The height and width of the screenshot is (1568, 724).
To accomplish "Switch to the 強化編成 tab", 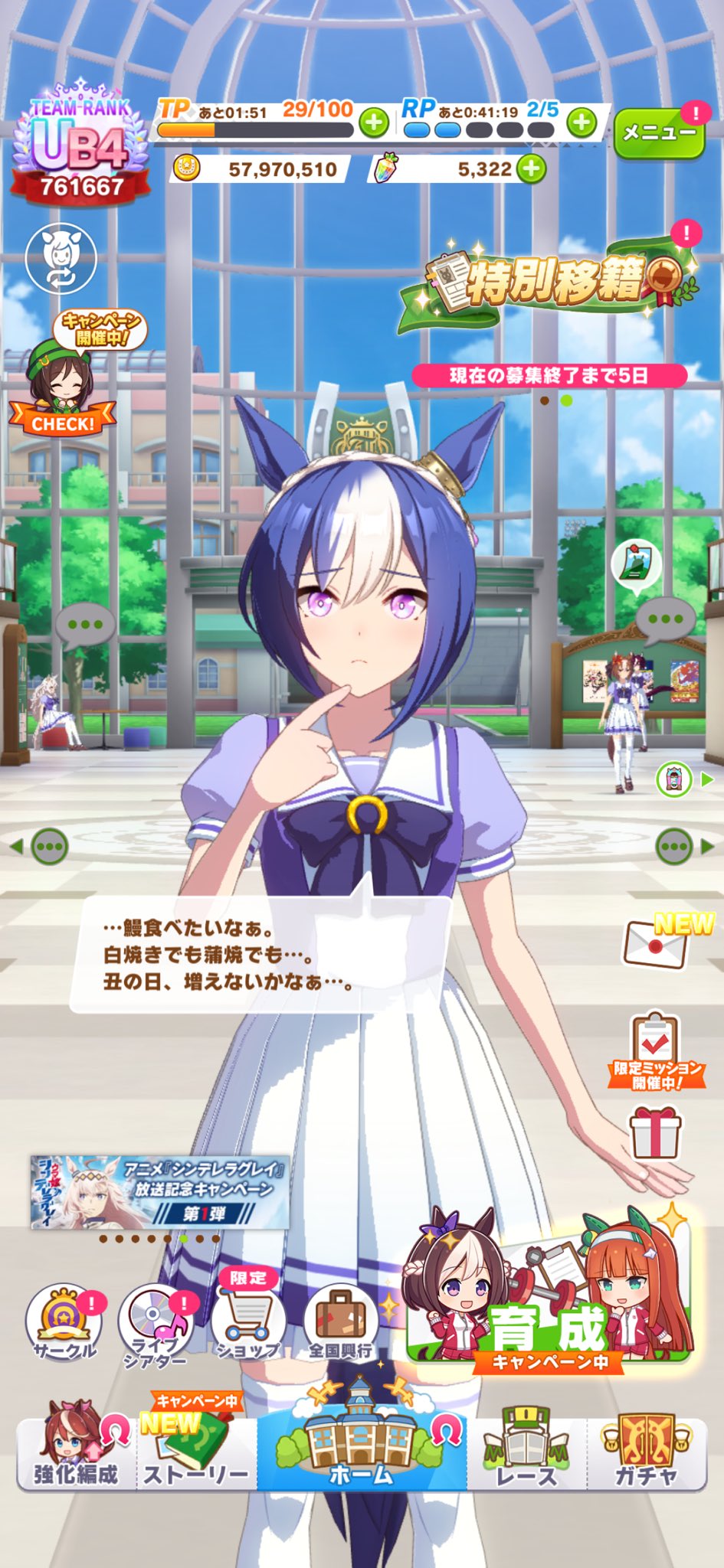I will pos(76,1445).
